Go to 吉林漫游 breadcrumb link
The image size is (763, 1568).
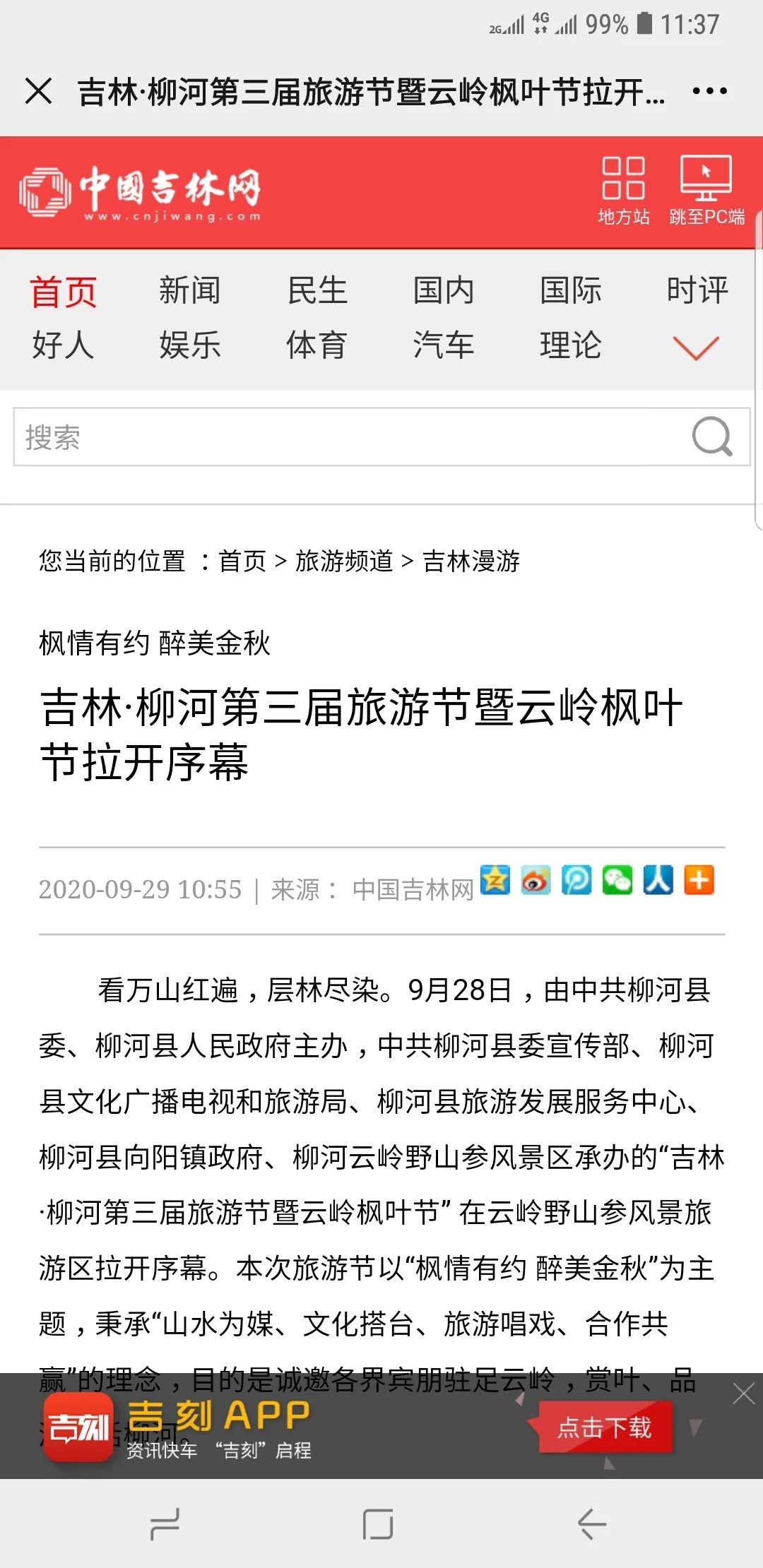(471, 561)
